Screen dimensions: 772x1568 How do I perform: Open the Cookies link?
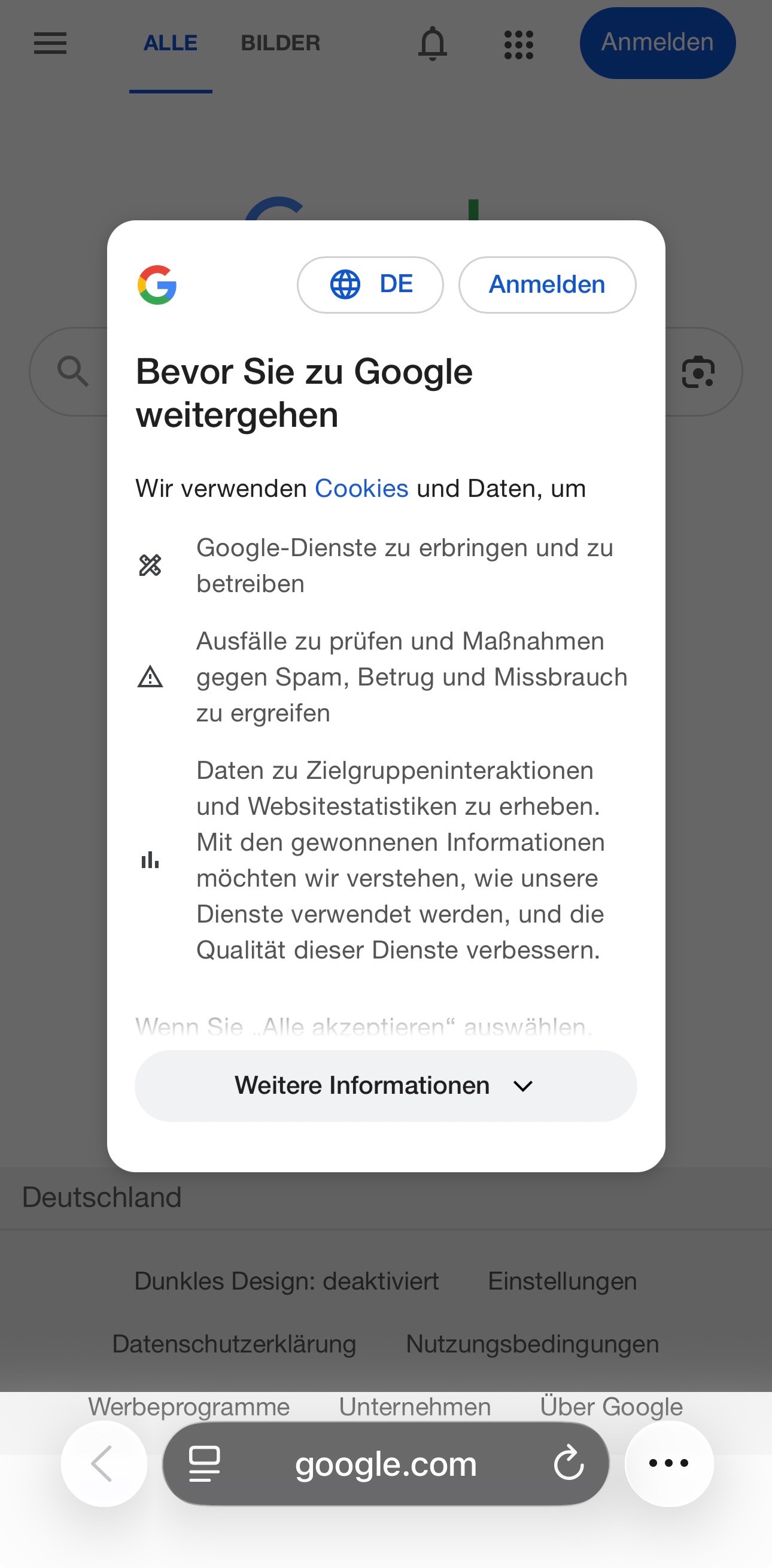361,489
